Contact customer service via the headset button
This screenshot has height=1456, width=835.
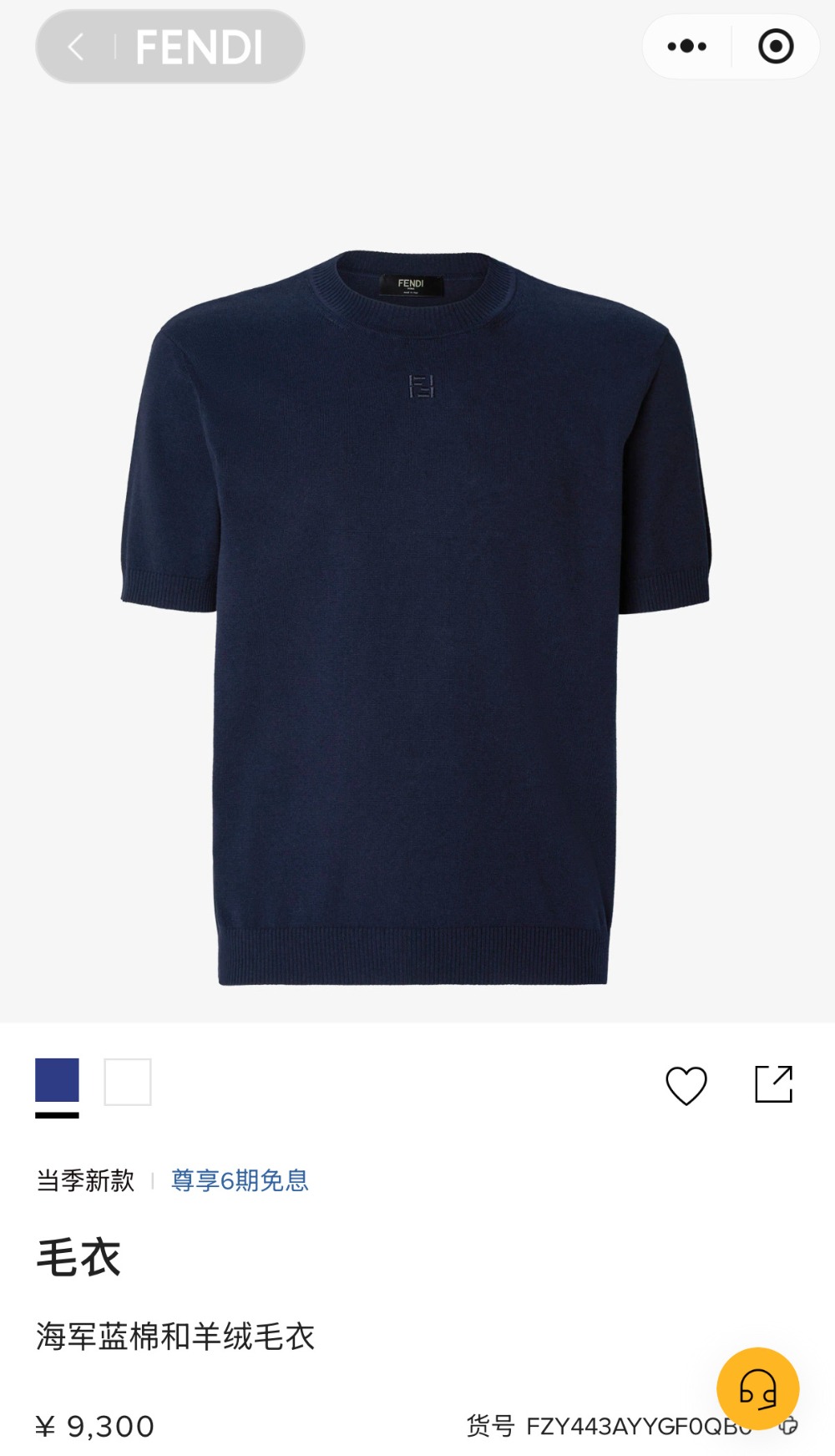coord(757,1388)
